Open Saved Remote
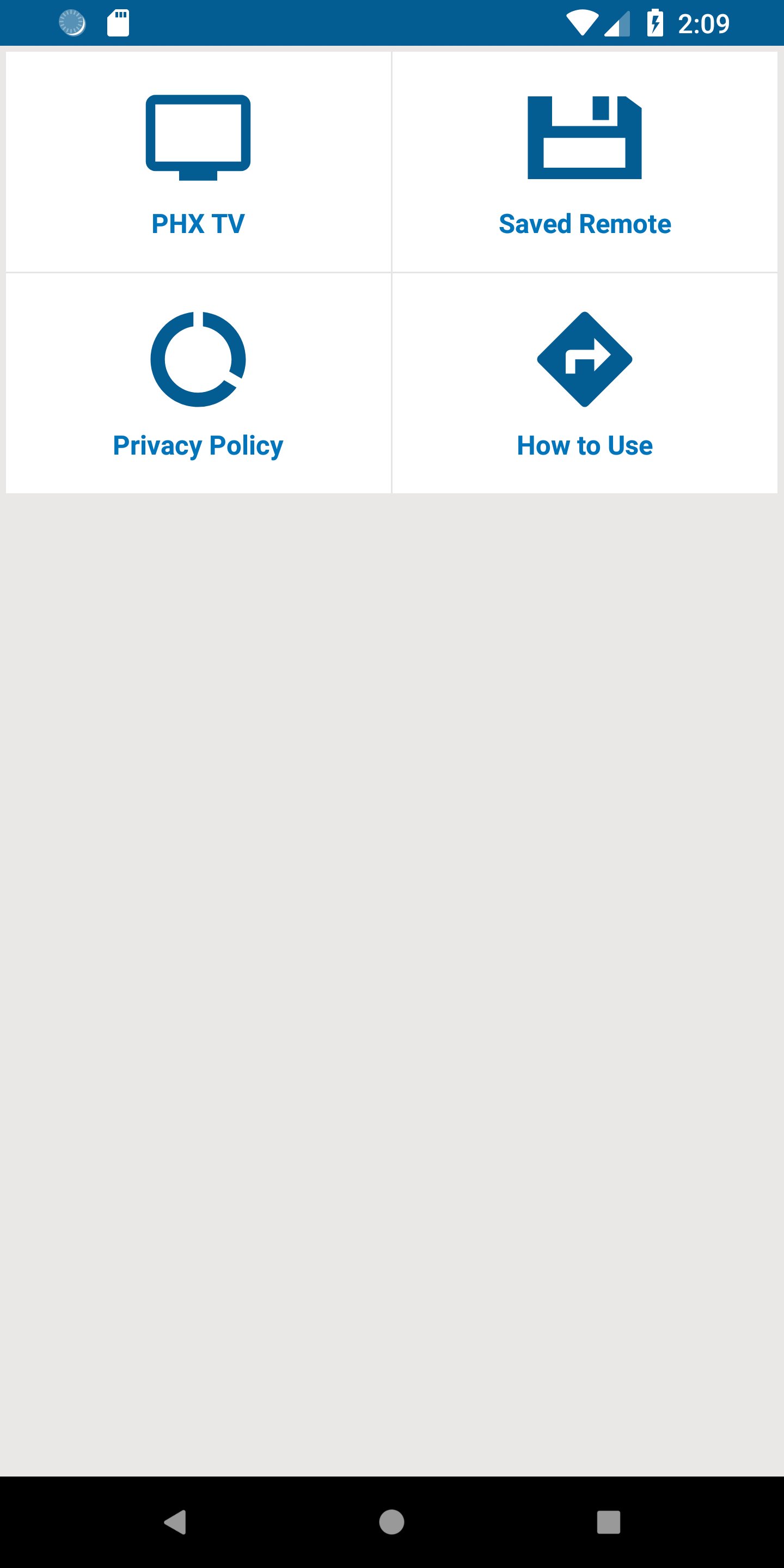 [584, 162]
